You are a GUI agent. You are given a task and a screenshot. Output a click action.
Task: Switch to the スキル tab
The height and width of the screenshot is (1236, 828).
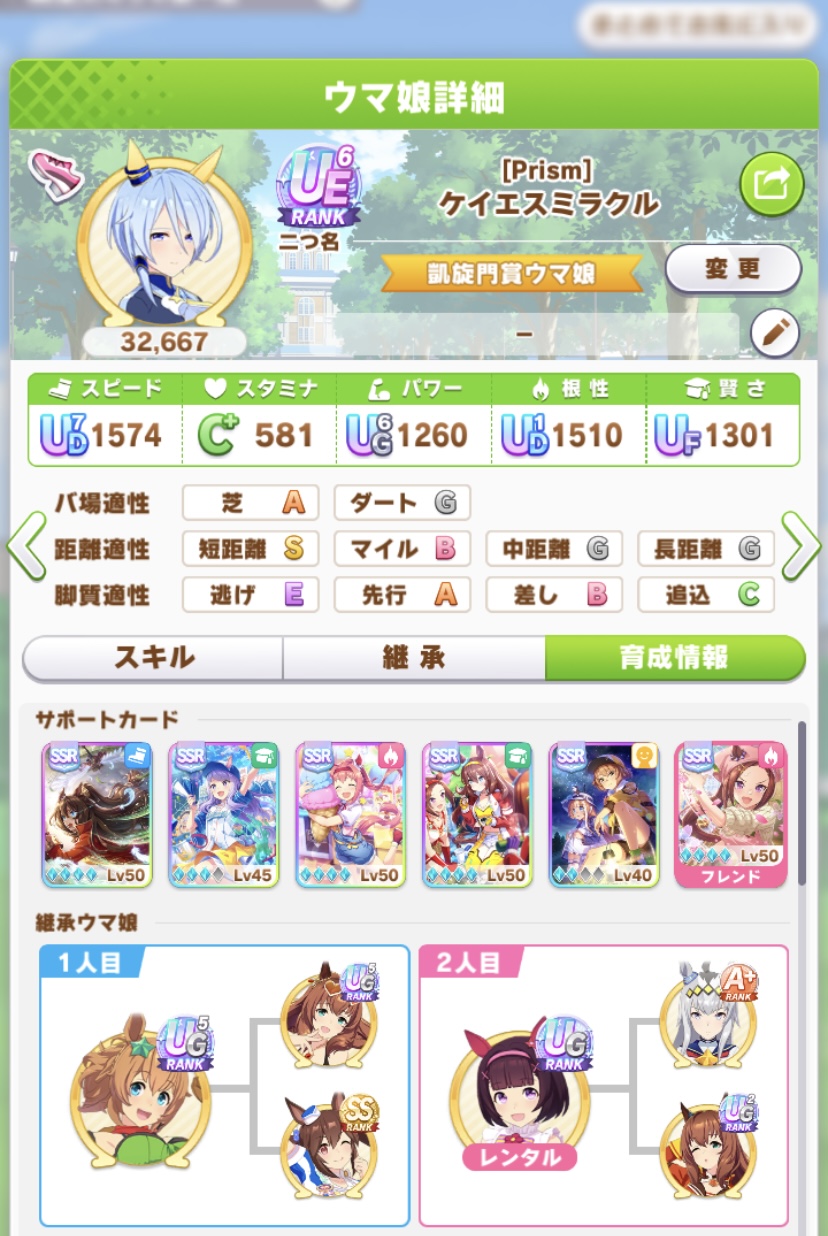(153, 658)
